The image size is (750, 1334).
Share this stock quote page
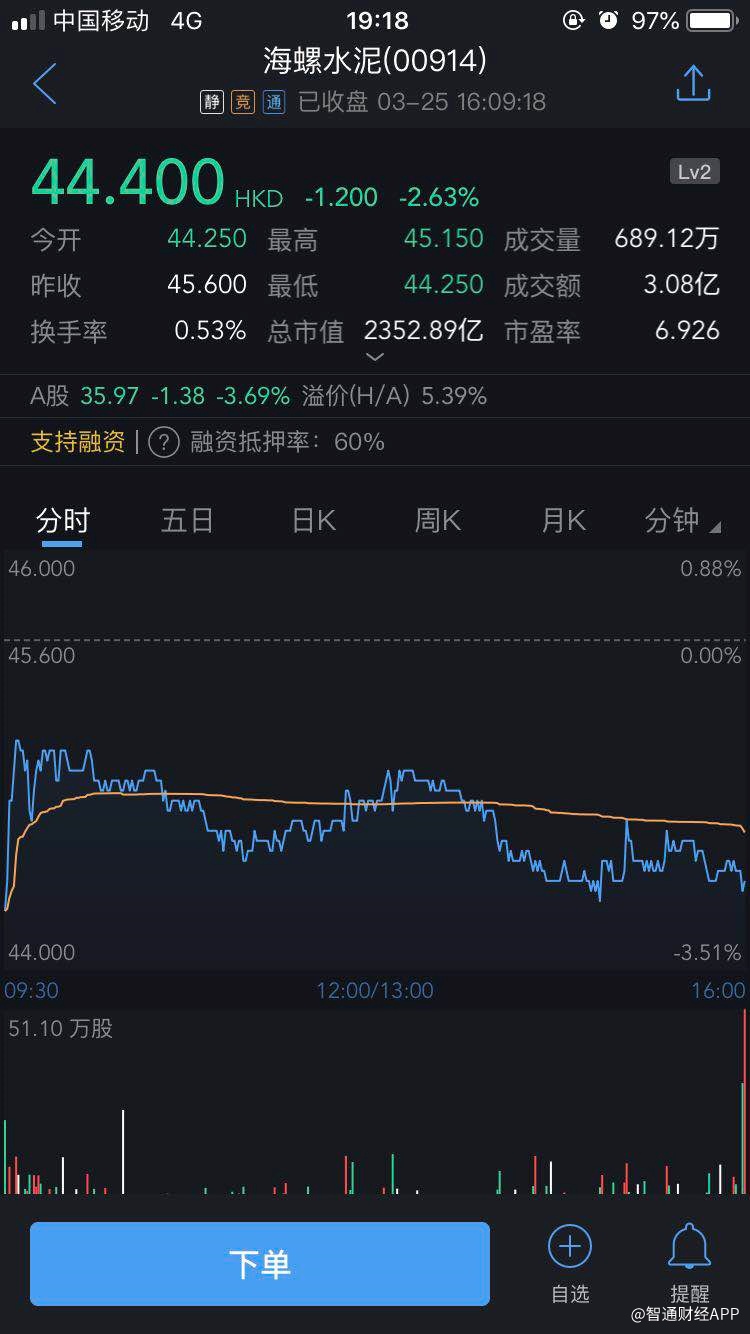pos(692,84)
